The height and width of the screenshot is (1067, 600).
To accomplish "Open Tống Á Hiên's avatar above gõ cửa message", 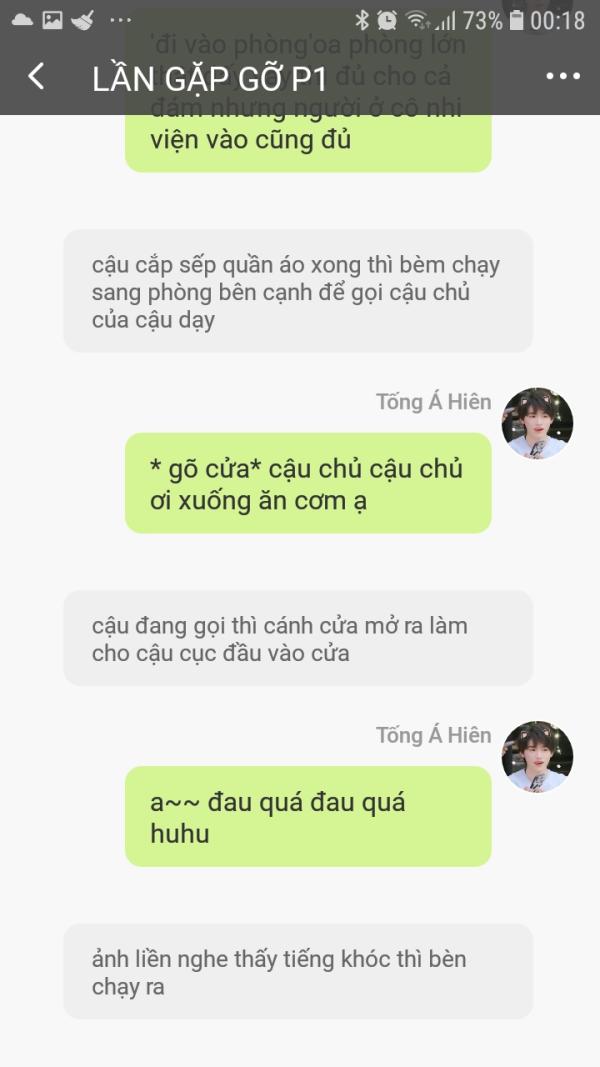I will [x=537, y=423].
